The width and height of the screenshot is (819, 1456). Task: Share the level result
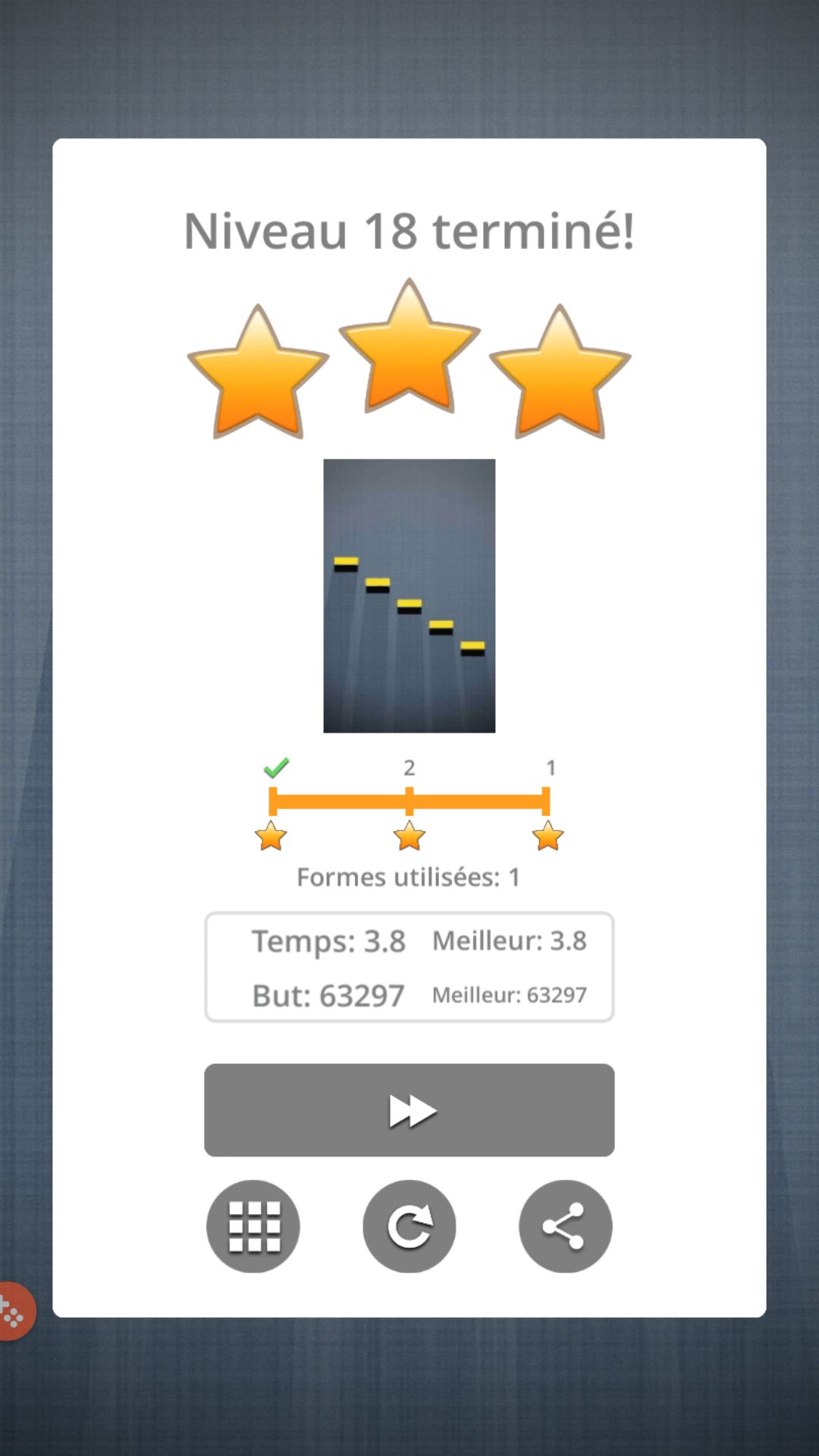(565, 1225)
